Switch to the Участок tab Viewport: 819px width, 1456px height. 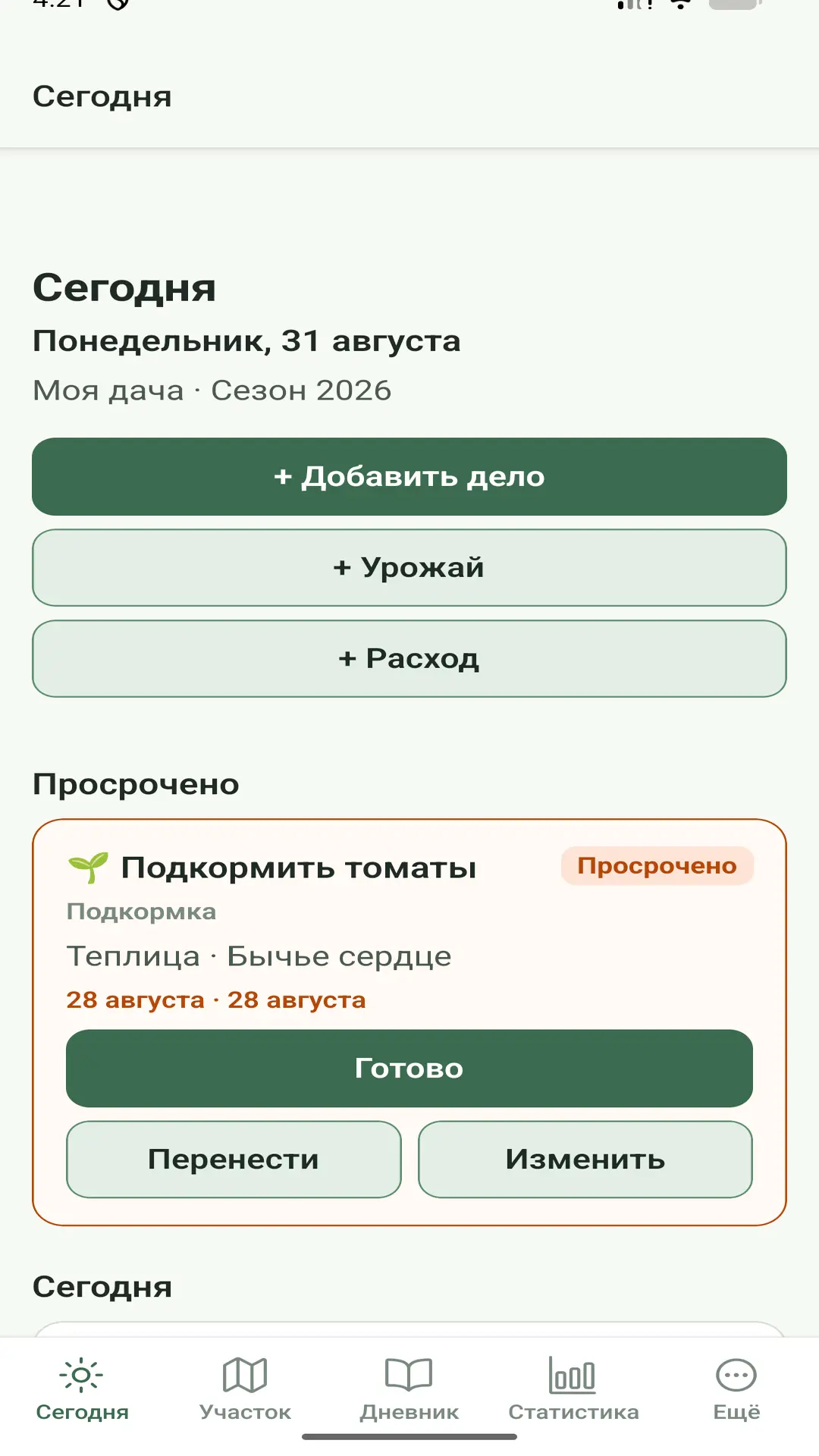pos(245,1389)
